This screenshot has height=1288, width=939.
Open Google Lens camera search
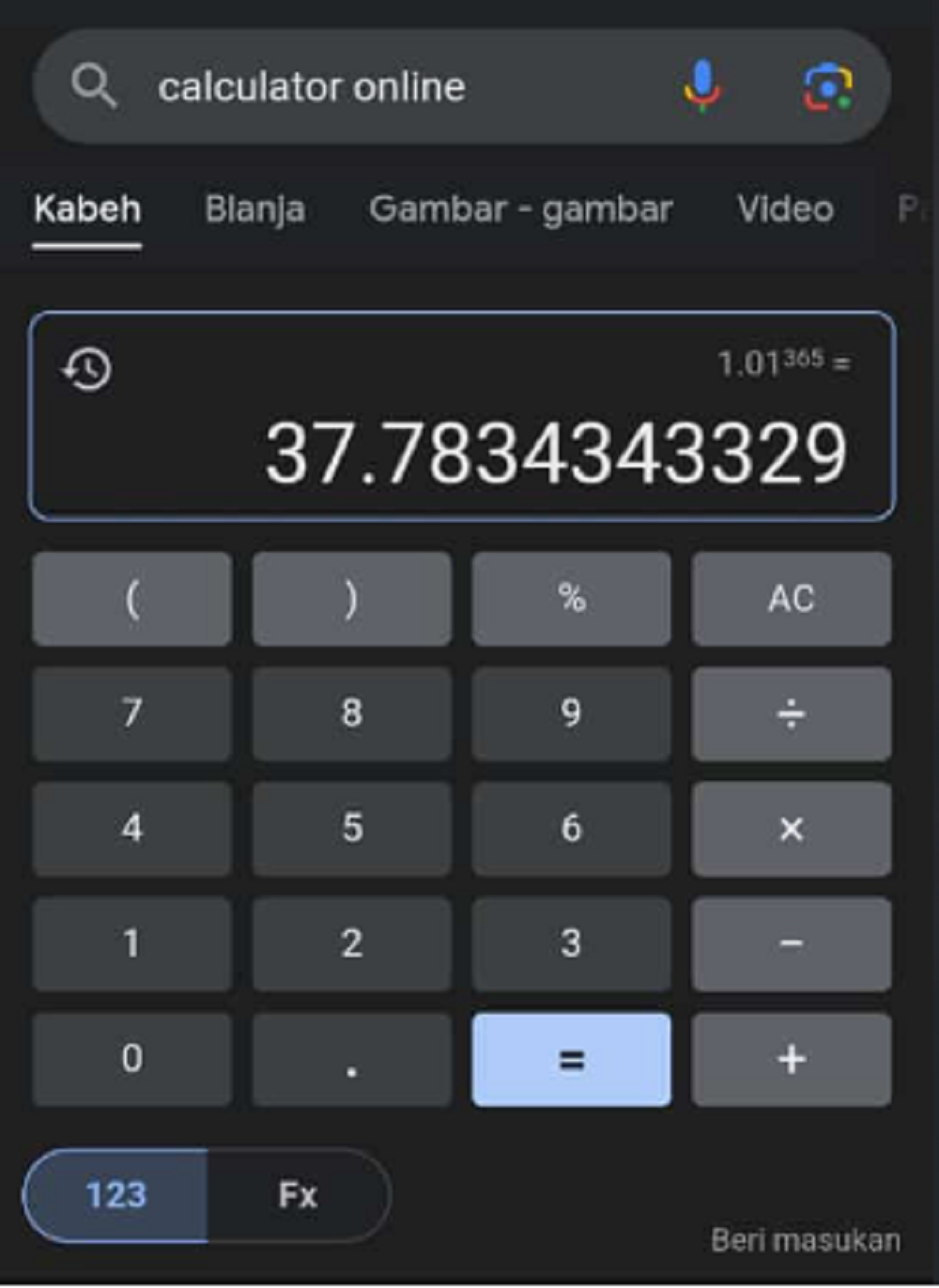click(828, 87)
